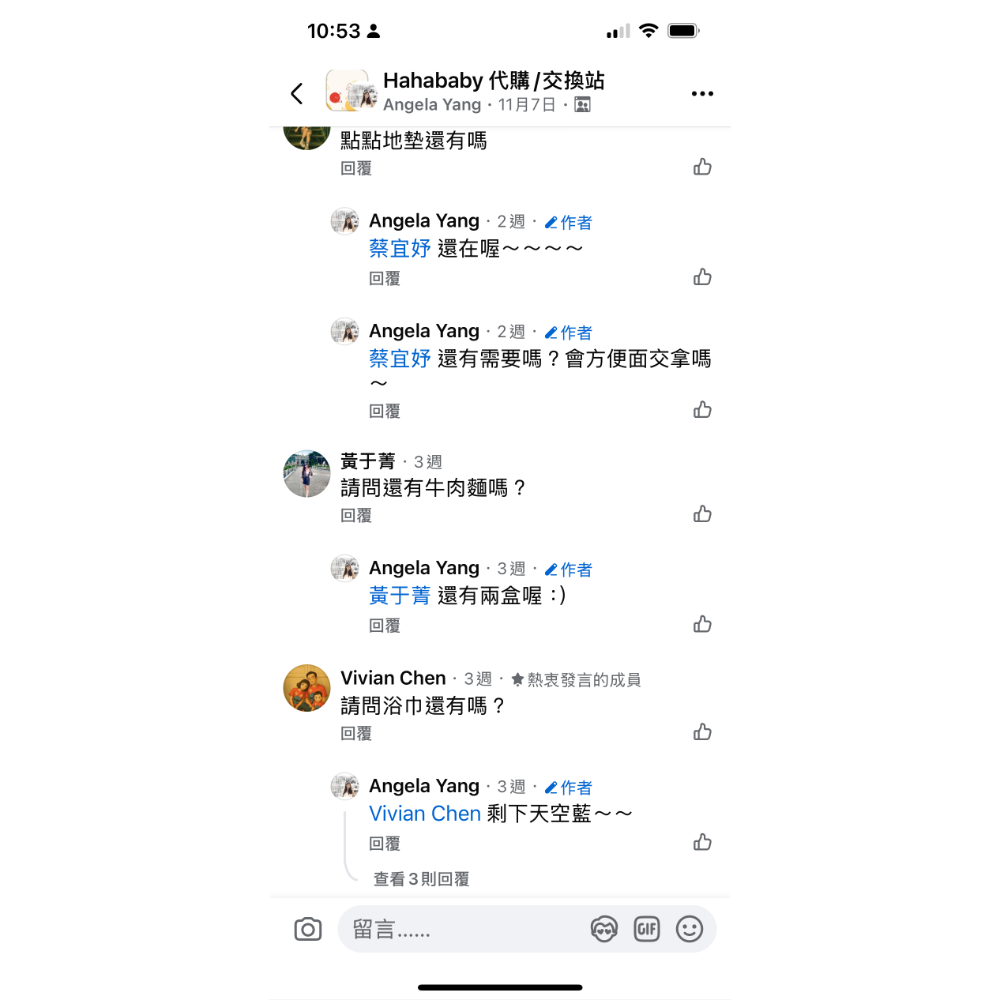This screenshot has width=1000, height=1000.
Task: Open the GIF picker
Action: pyautogui.click(x=647, y=929)
